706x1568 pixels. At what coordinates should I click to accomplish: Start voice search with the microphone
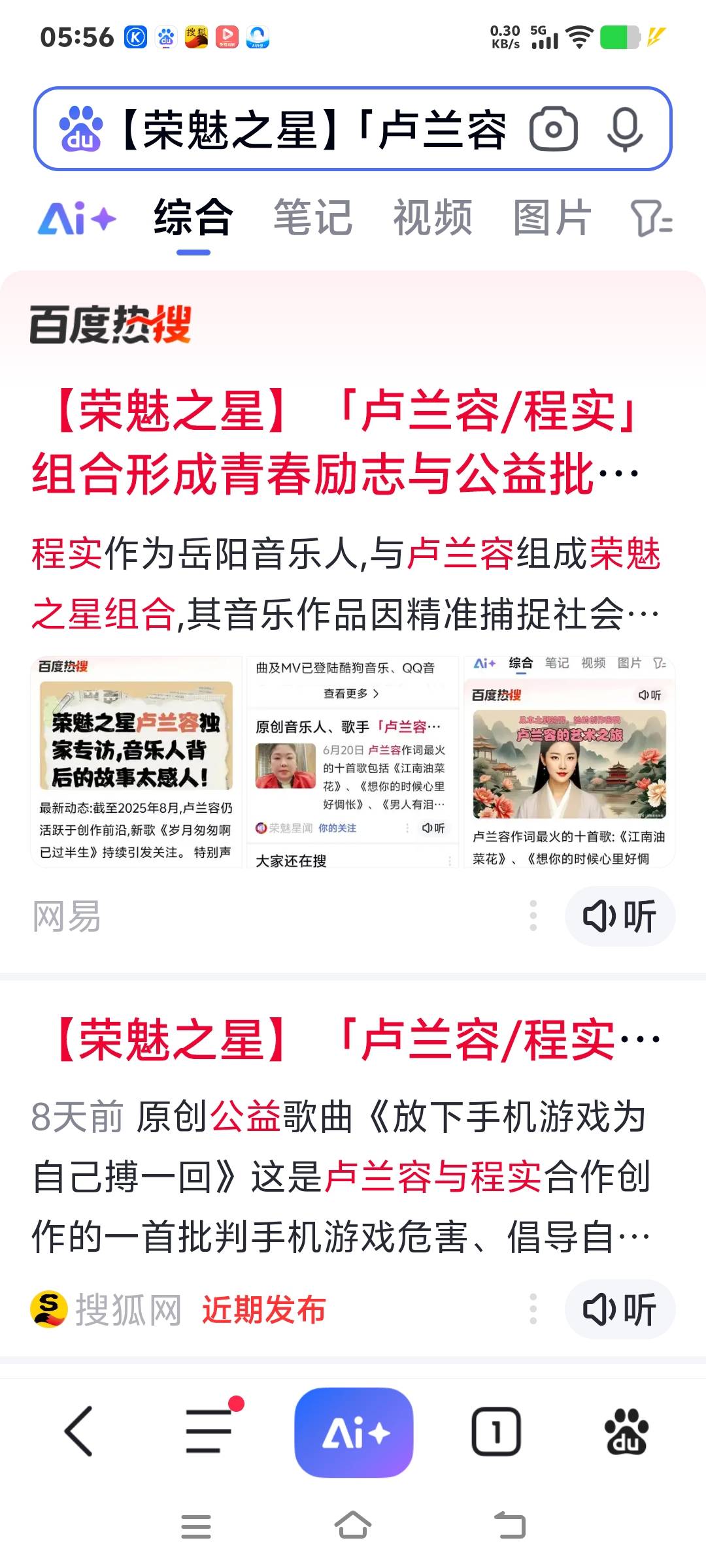624,129
